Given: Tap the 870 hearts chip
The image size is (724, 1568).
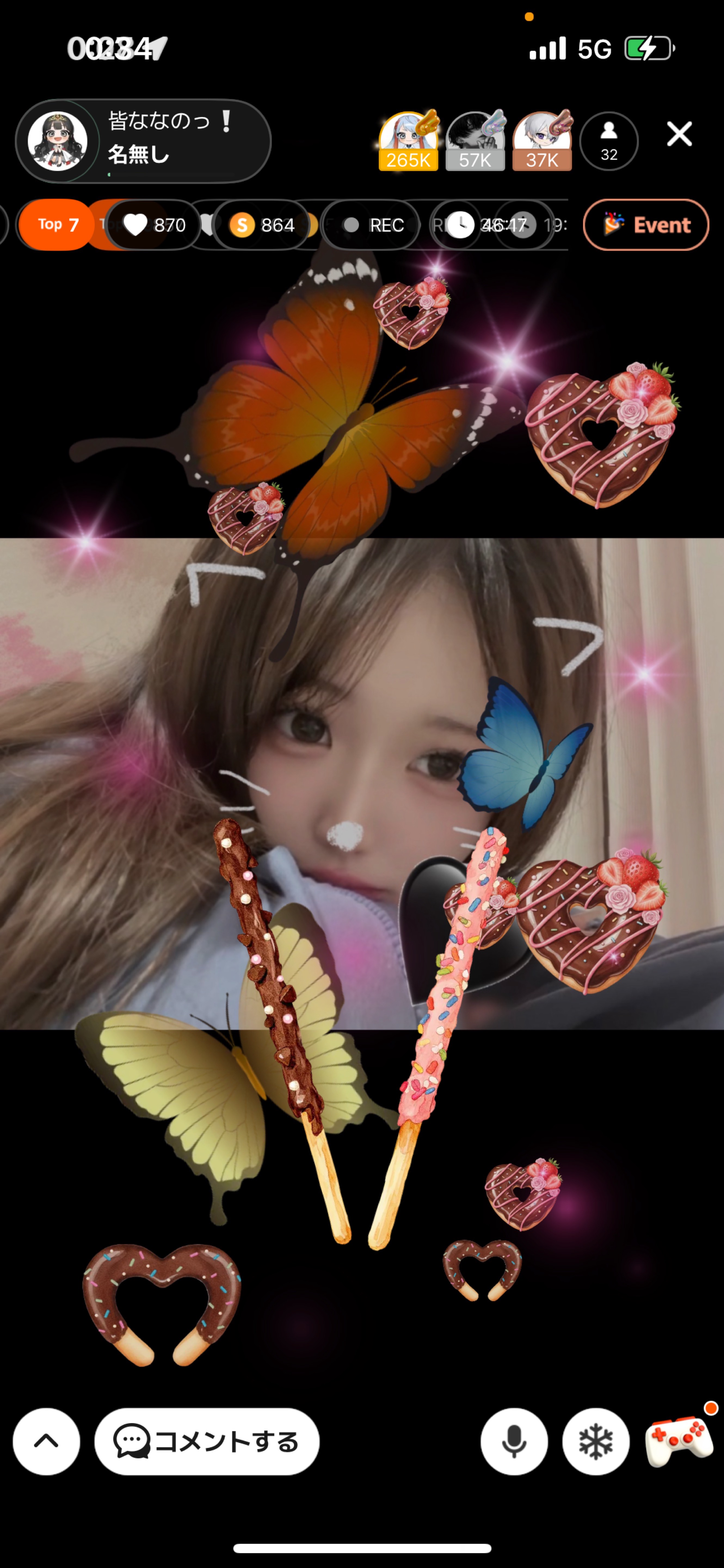Looking at the screenshot, I should coord(154,225).
